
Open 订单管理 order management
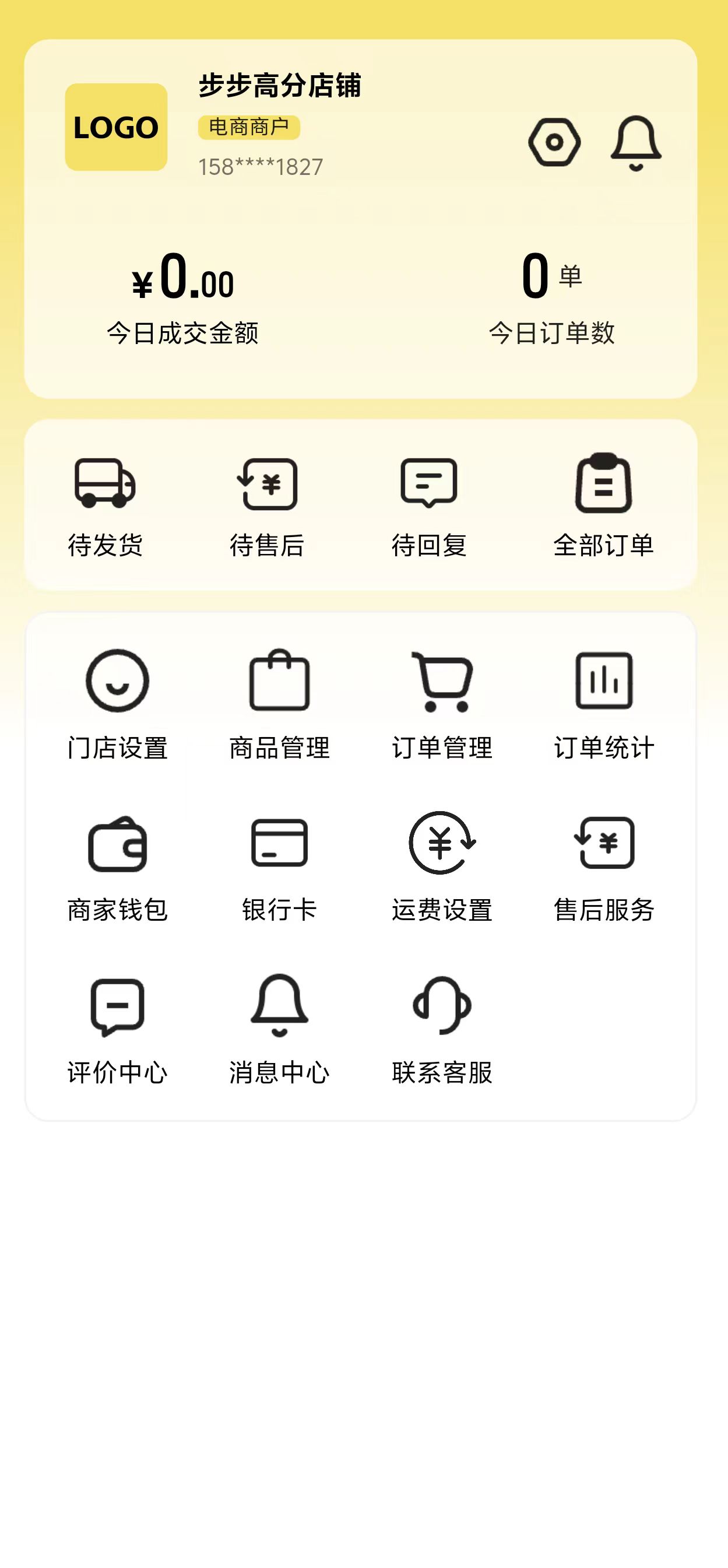coord(442,705)
